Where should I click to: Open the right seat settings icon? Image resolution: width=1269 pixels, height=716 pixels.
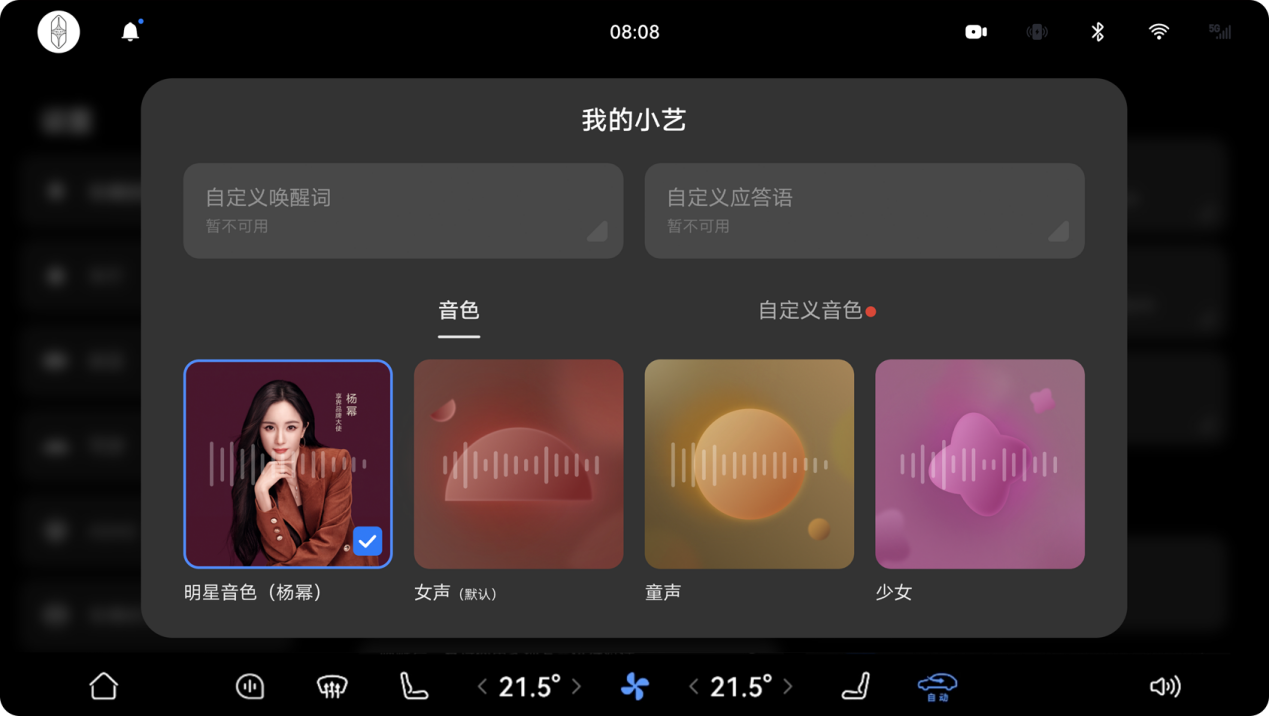point(855,686)
